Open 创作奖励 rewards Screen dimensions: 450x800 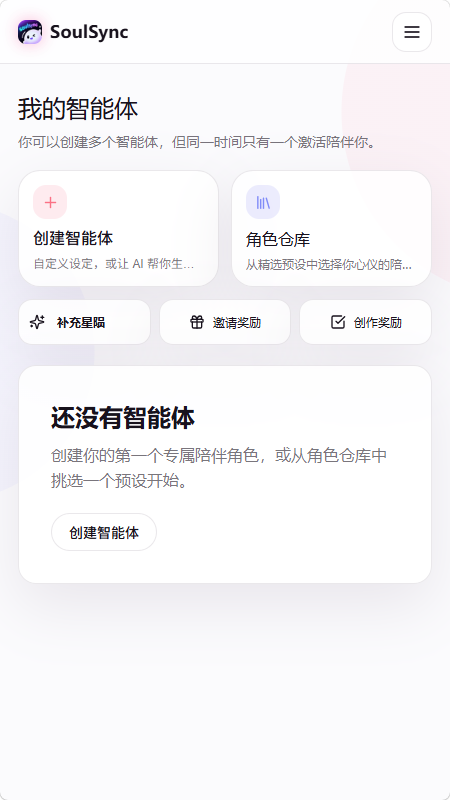[365, 322]
